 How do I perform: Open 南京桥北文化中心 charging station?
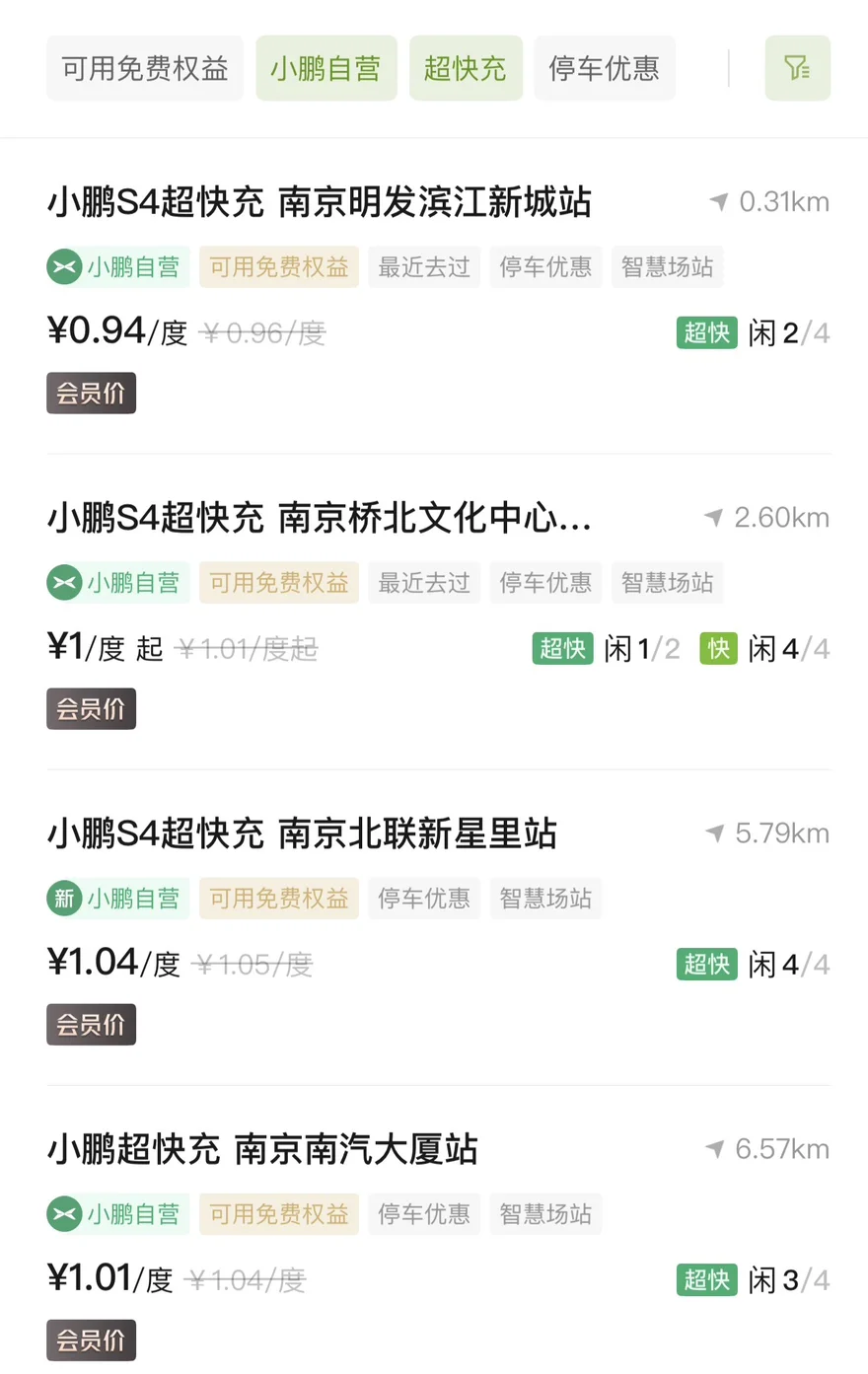coord(320,519)
